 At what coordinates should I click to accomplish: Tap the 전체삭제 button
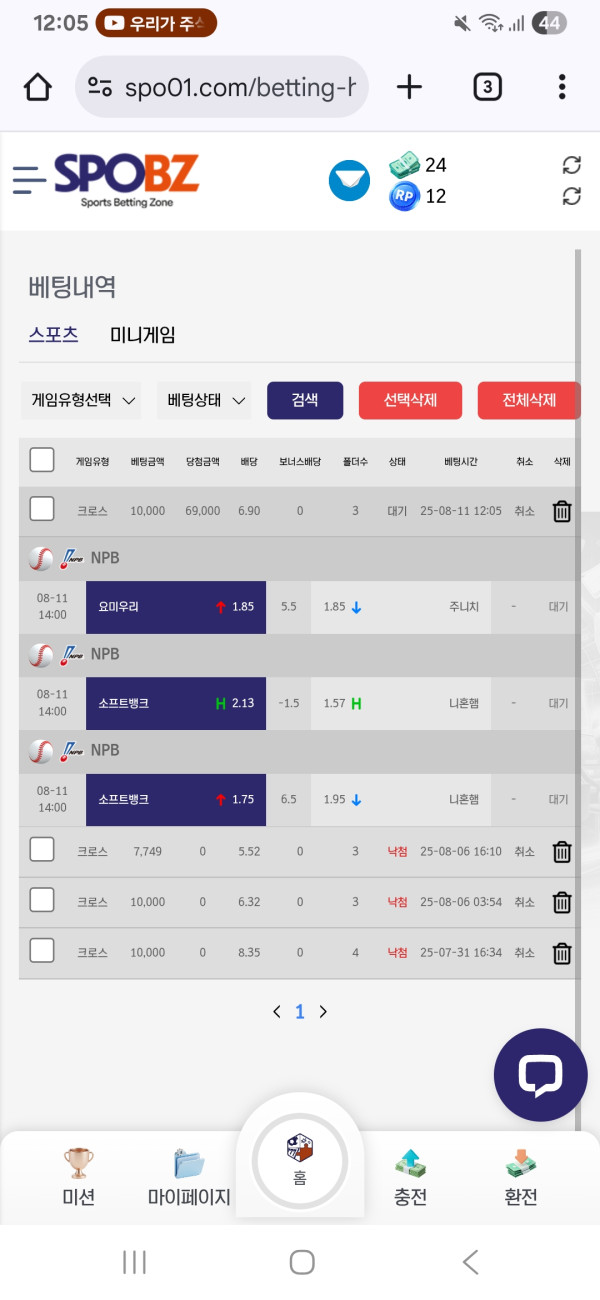click(x=529, y=400)
